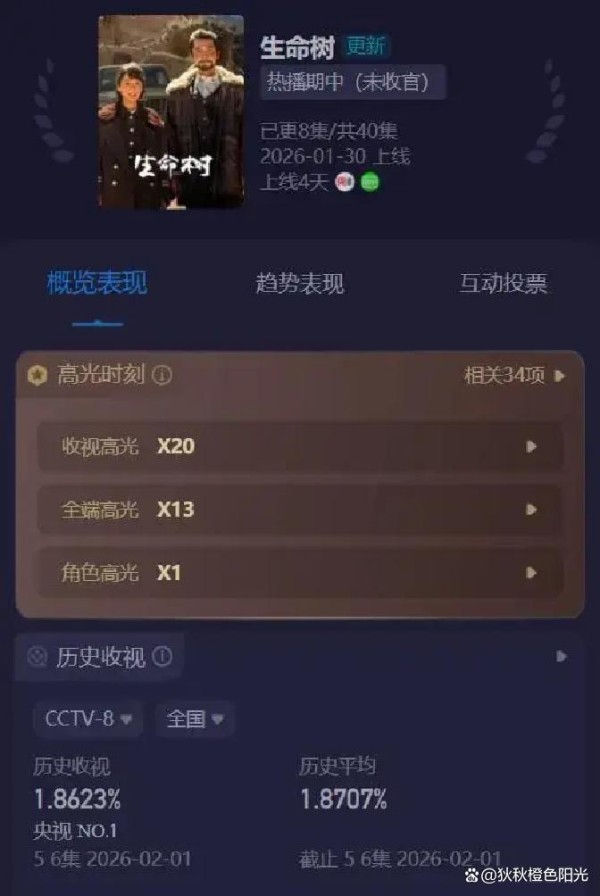Switch to the 趋势表现 tab

[299, 283]
